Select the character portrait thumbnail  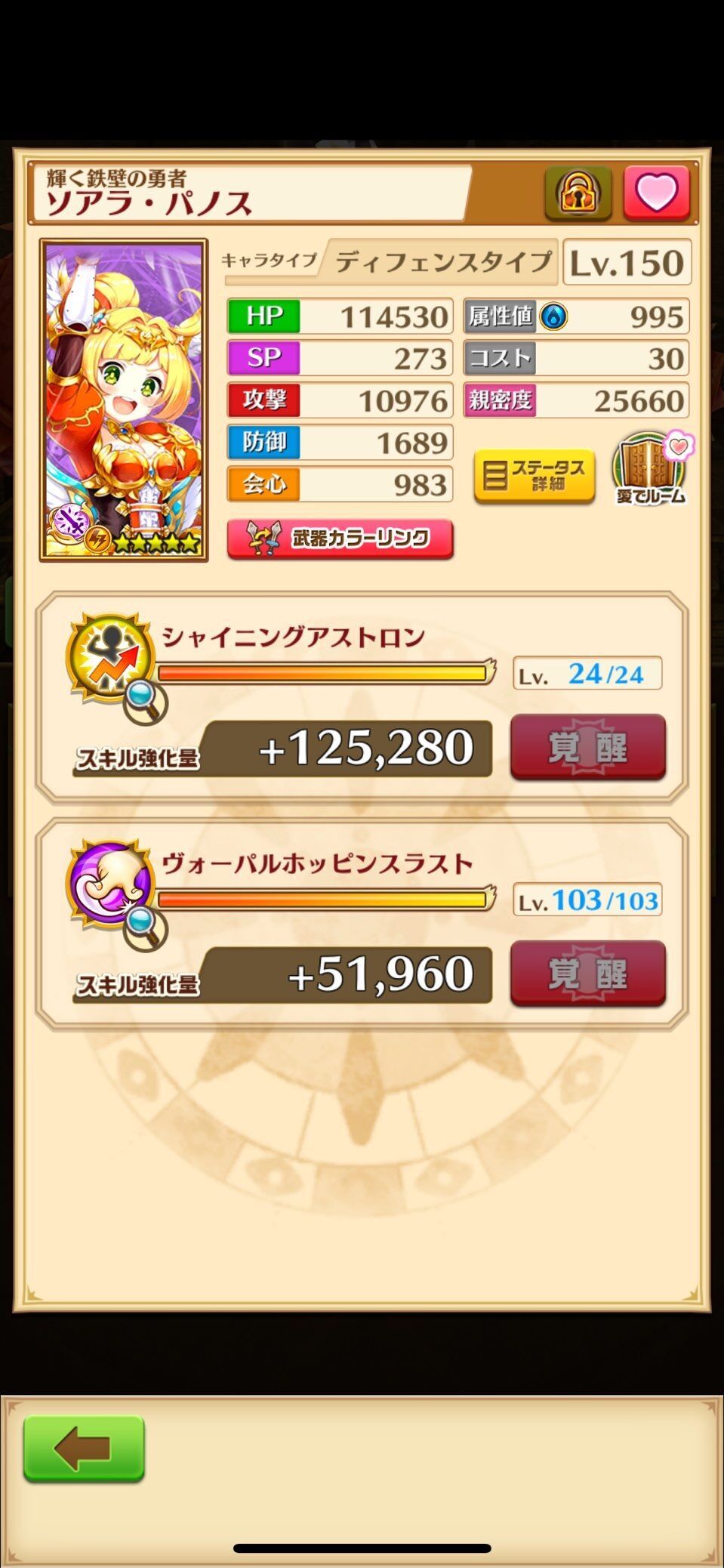[125, 400]
